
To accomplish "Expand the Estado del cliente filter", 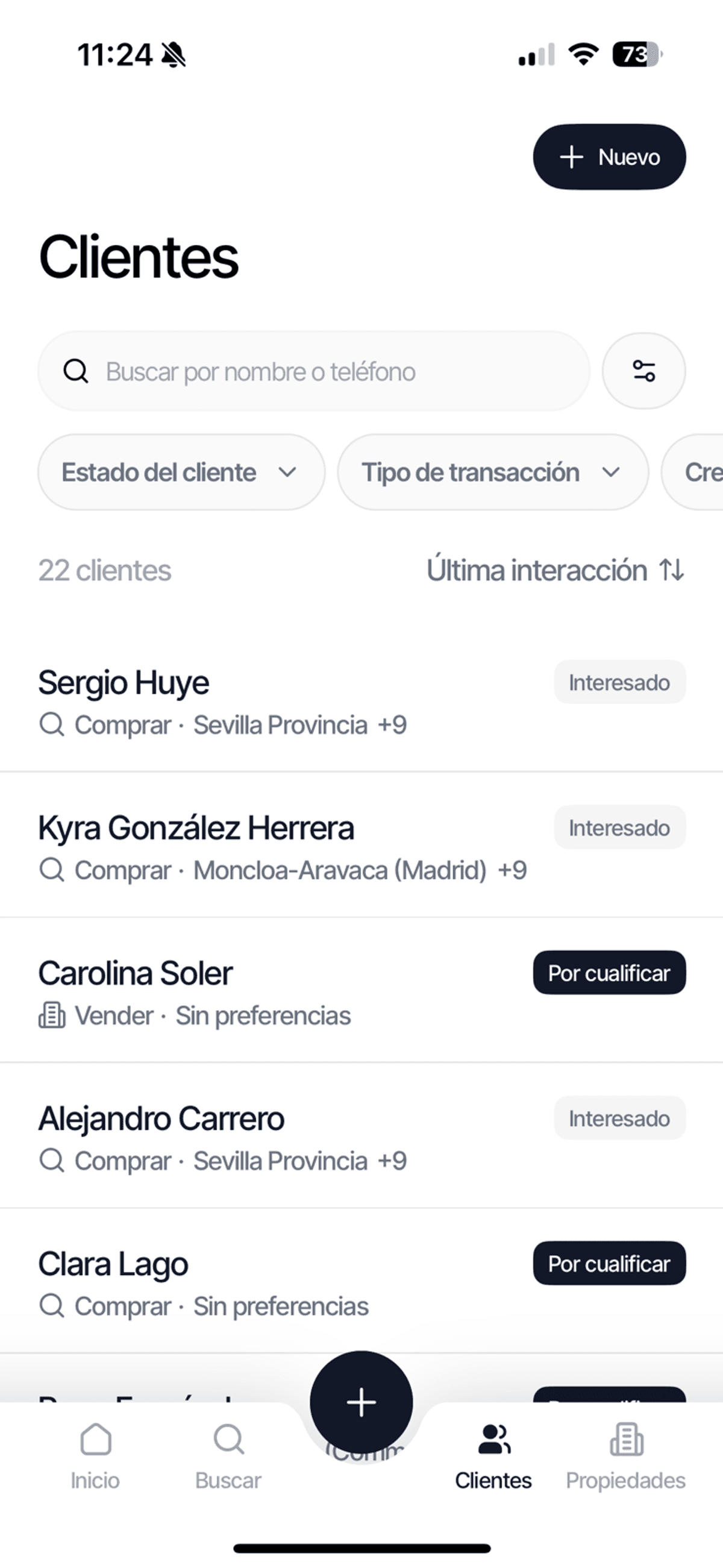I will [181, 472].
